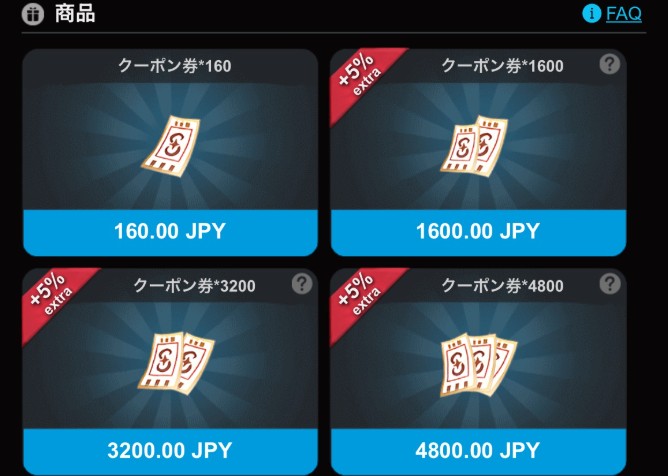Buy the 4800.00 JPY coupon pack
The image size is (668, 476).
click(x=478, y=449)
